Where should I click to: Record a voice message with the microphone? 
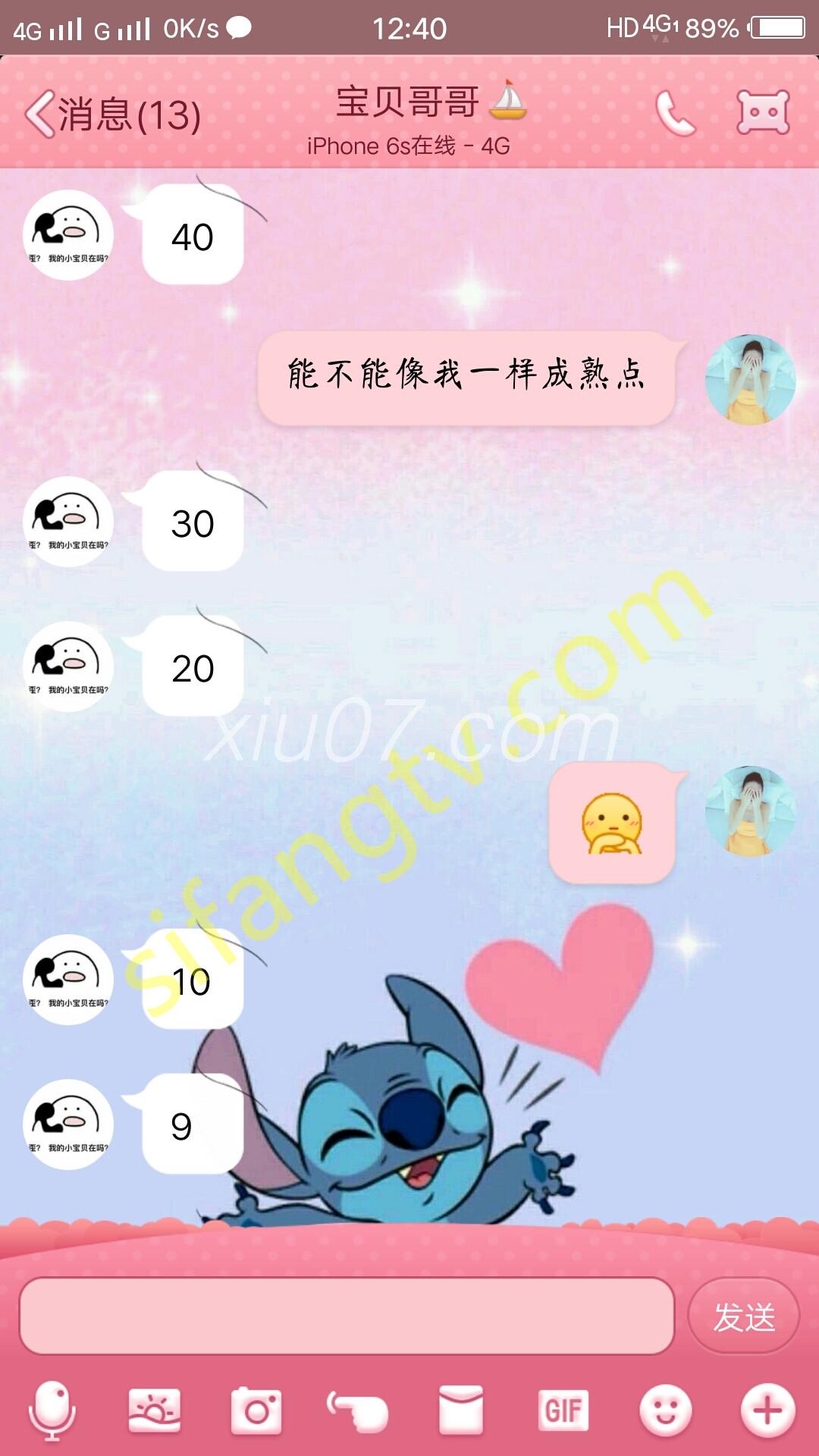coord(52,1410)
